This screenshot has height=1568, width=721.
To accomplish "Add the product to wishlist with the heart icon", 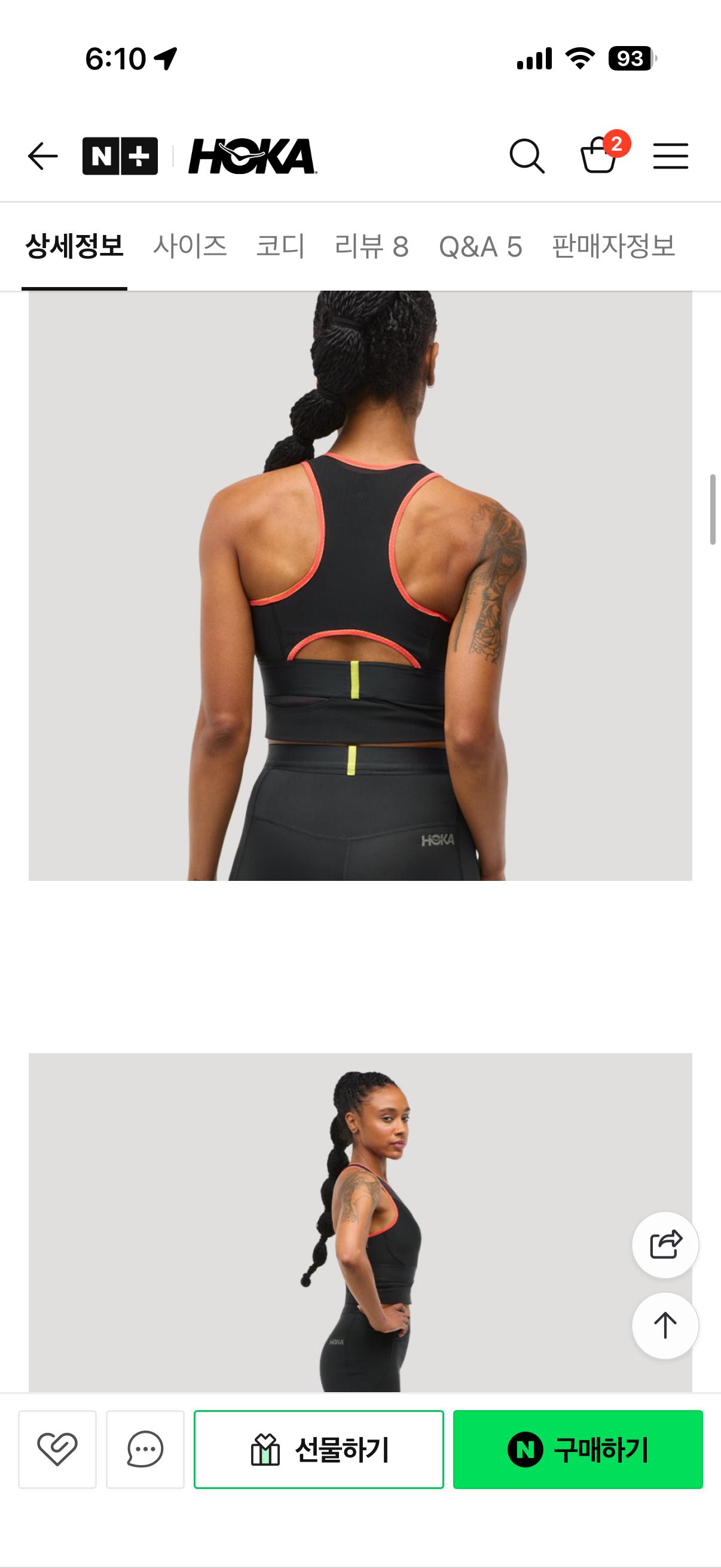I will (x=57, y=1450).
